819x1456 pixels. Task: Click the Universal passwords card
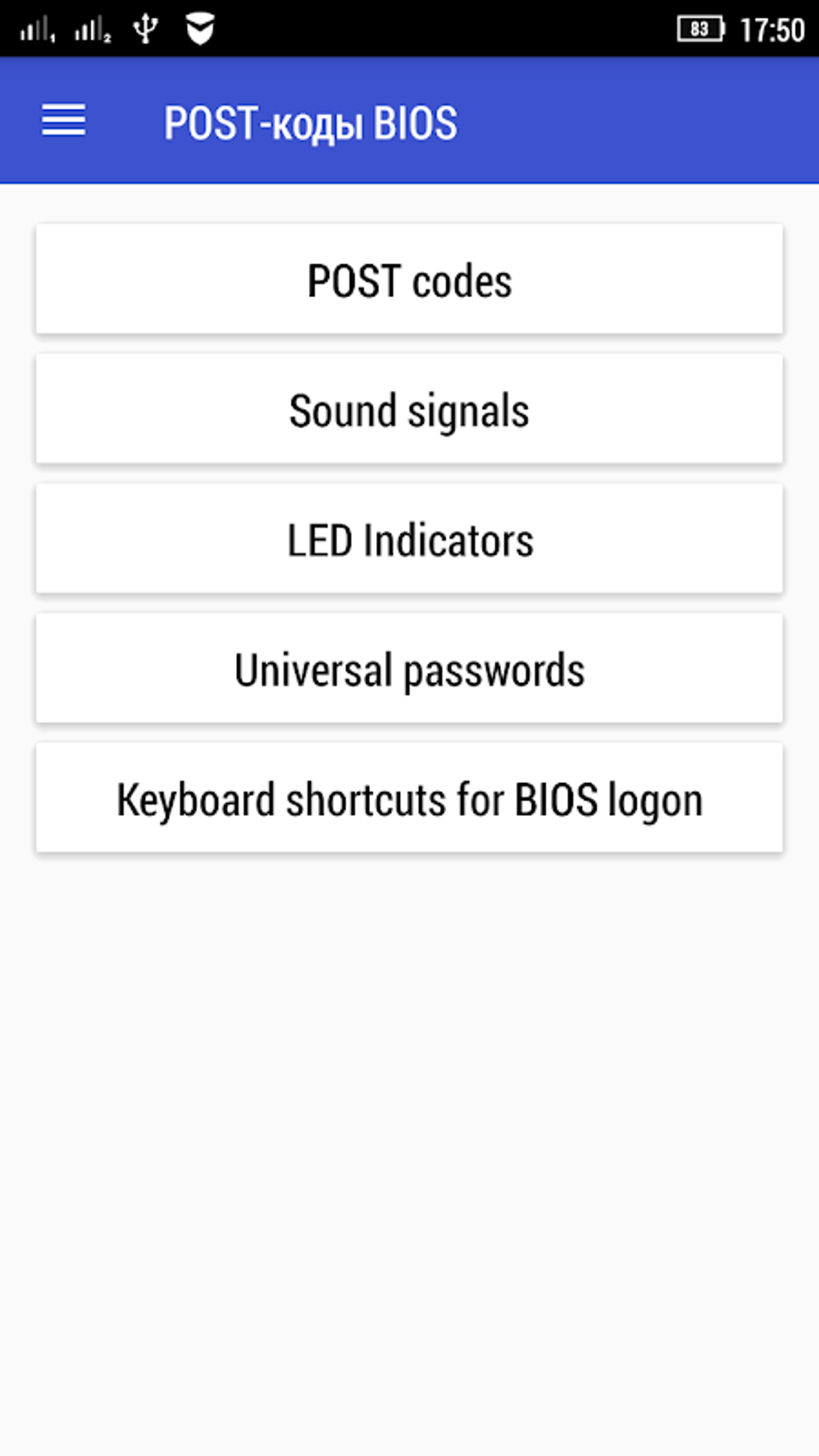[x=409, y=668]
